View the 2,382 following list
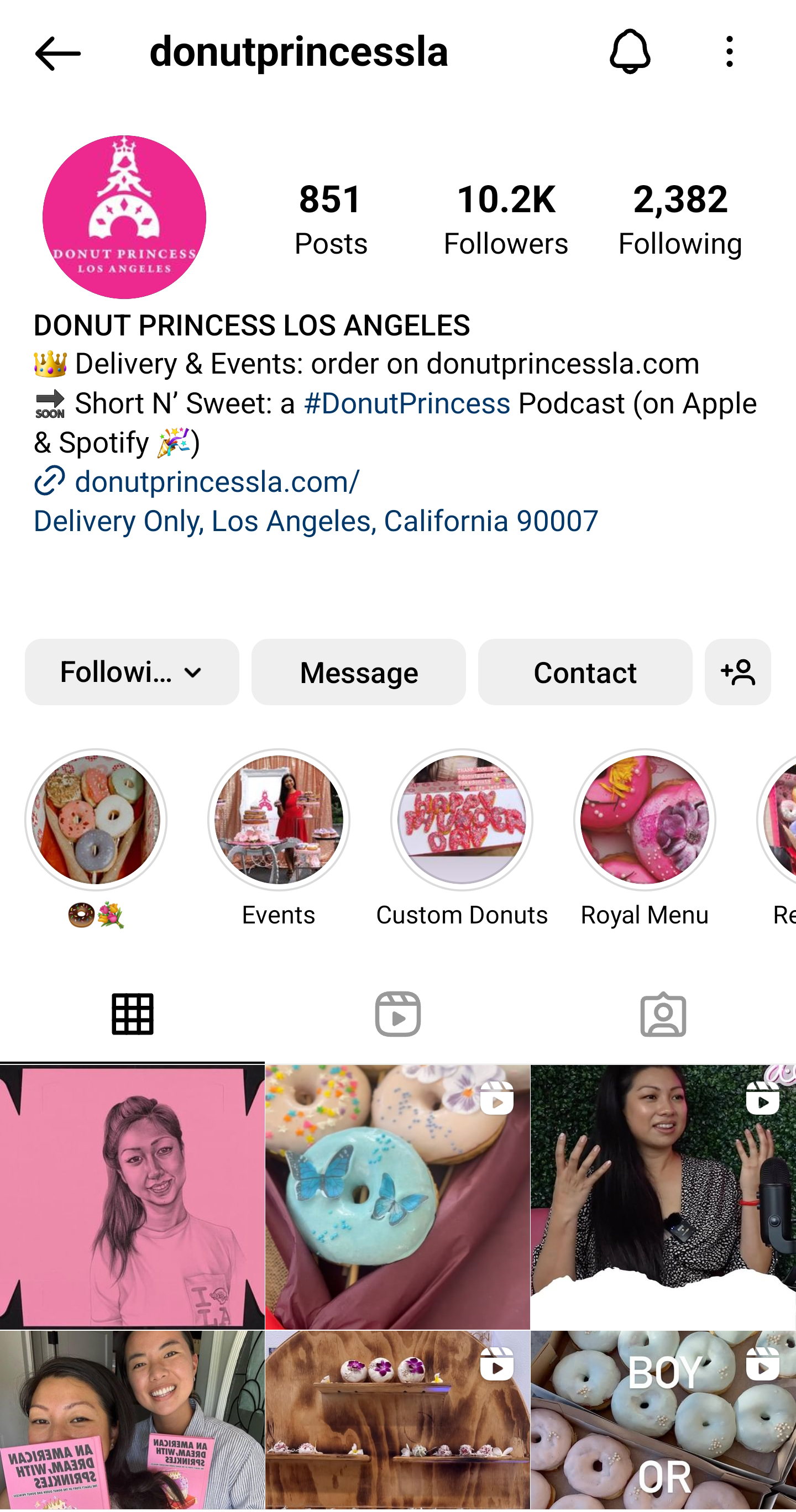796x1512 pixels. (x=680, y=219)
